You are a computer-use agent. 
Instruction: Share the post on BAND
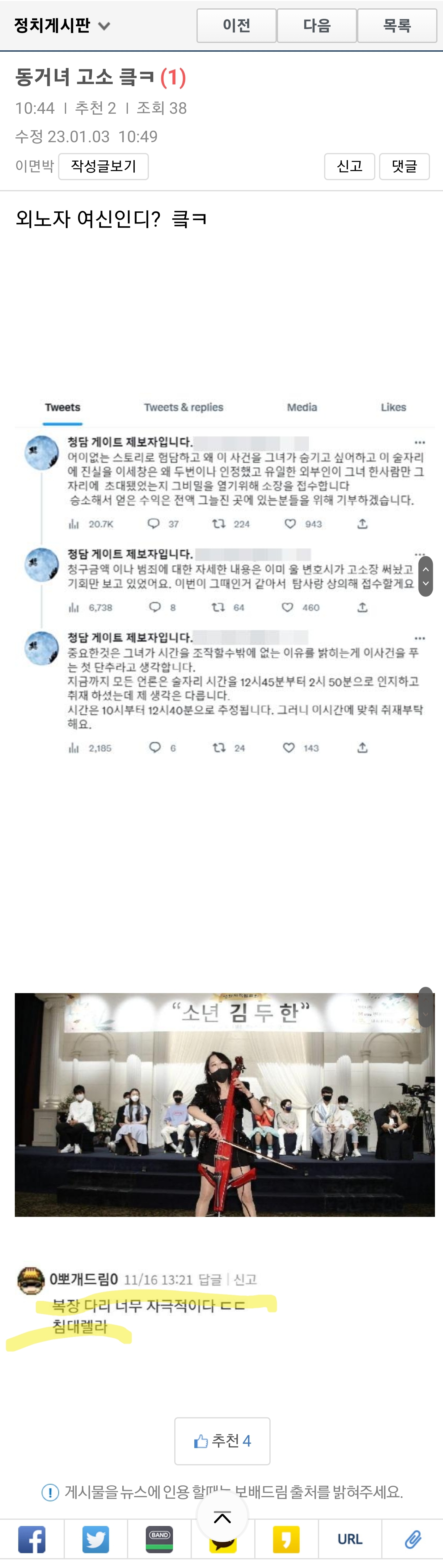159,1539
